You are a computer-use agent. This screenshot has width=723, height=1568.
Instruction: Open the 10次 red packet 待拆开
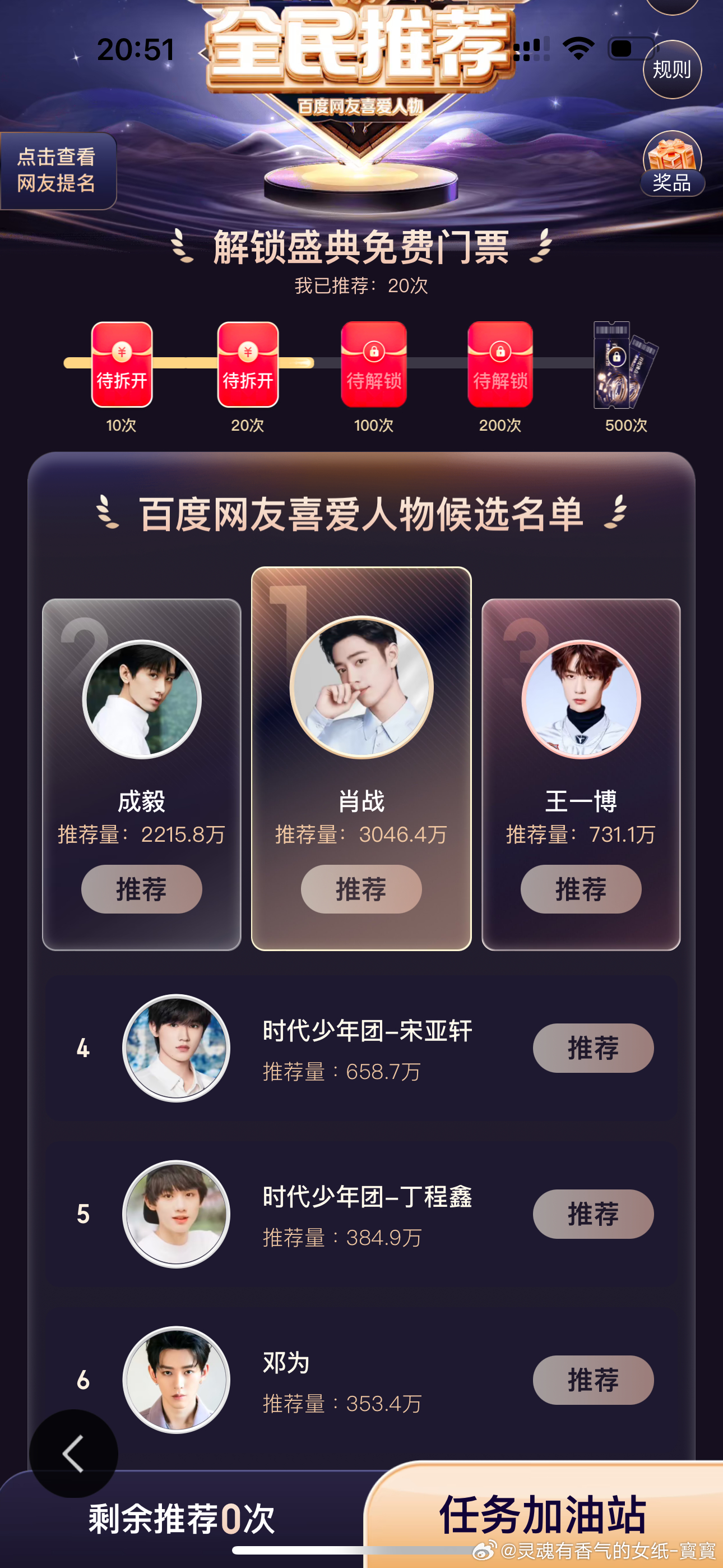click(122, 365)
